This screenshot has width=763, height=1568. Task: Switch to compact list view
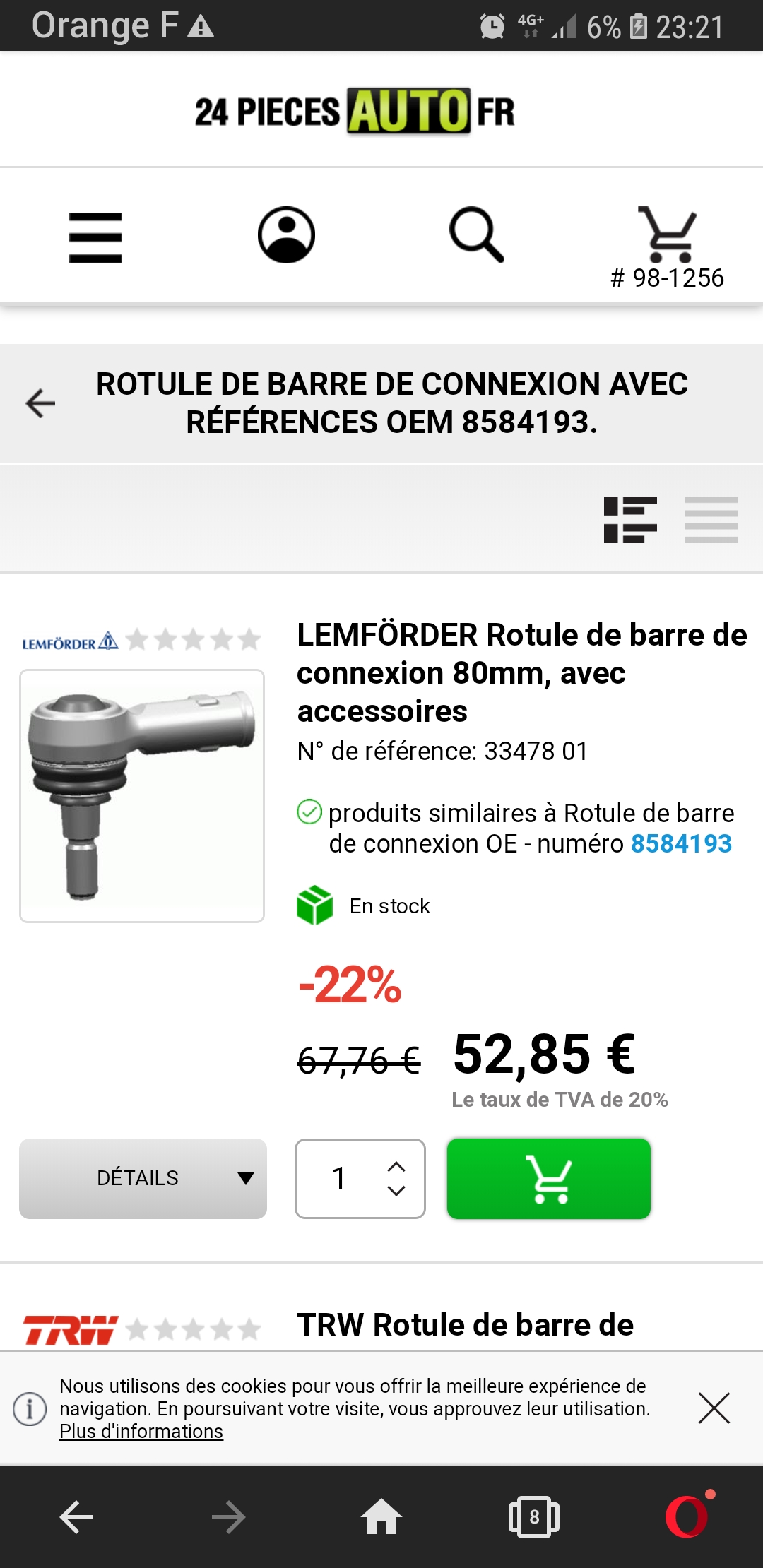pos(711,520)
